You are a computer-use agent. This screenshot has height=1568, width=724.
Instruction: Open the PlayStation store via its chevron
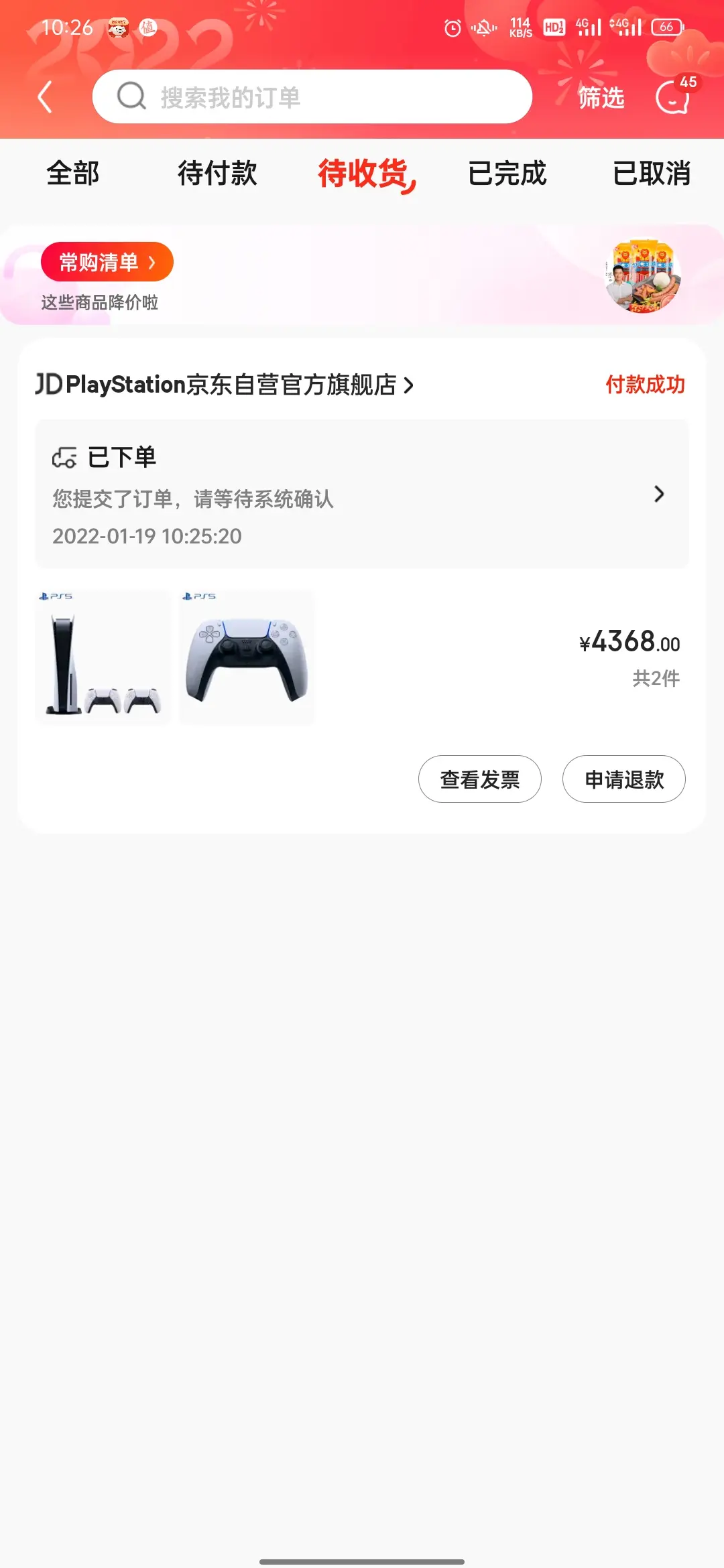click(410, 385)
